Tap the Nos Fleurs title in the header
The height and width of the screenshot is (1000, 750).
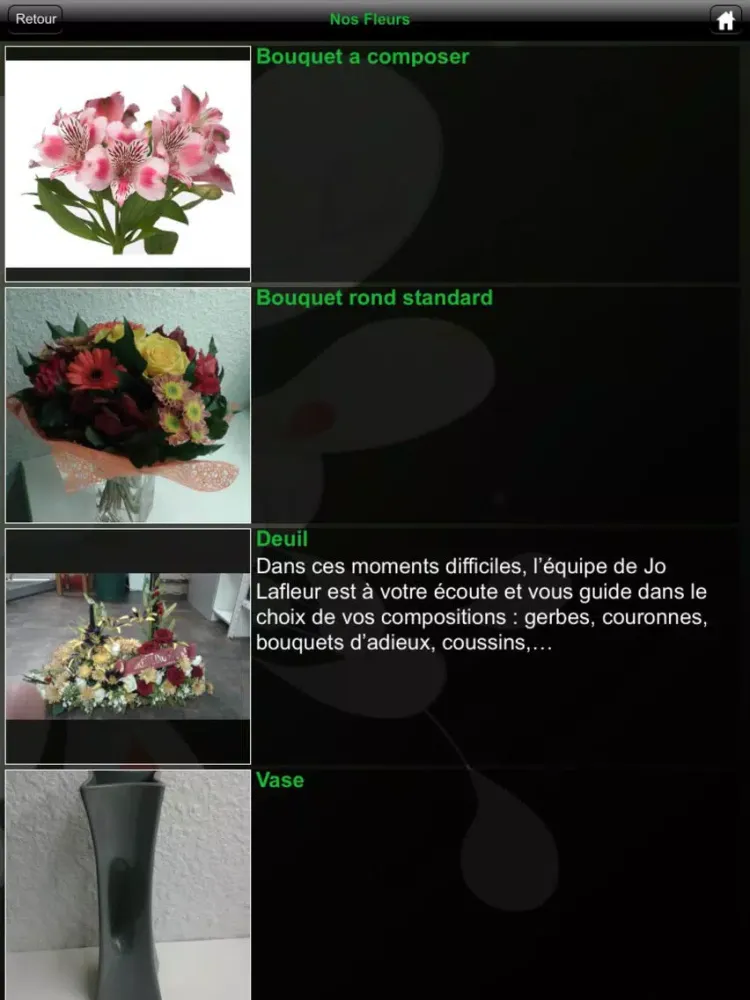click(370, 18)
